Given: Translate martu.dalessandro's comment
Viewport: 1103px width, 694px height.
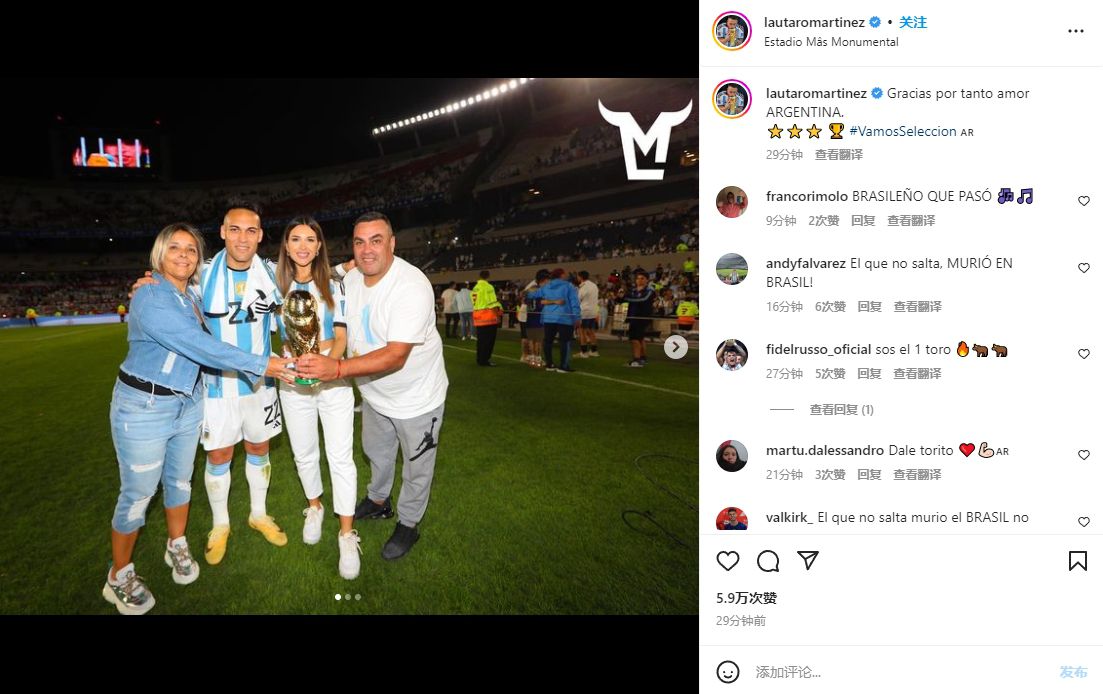Looking at the screenshot, I should click(x=917, y=475).
